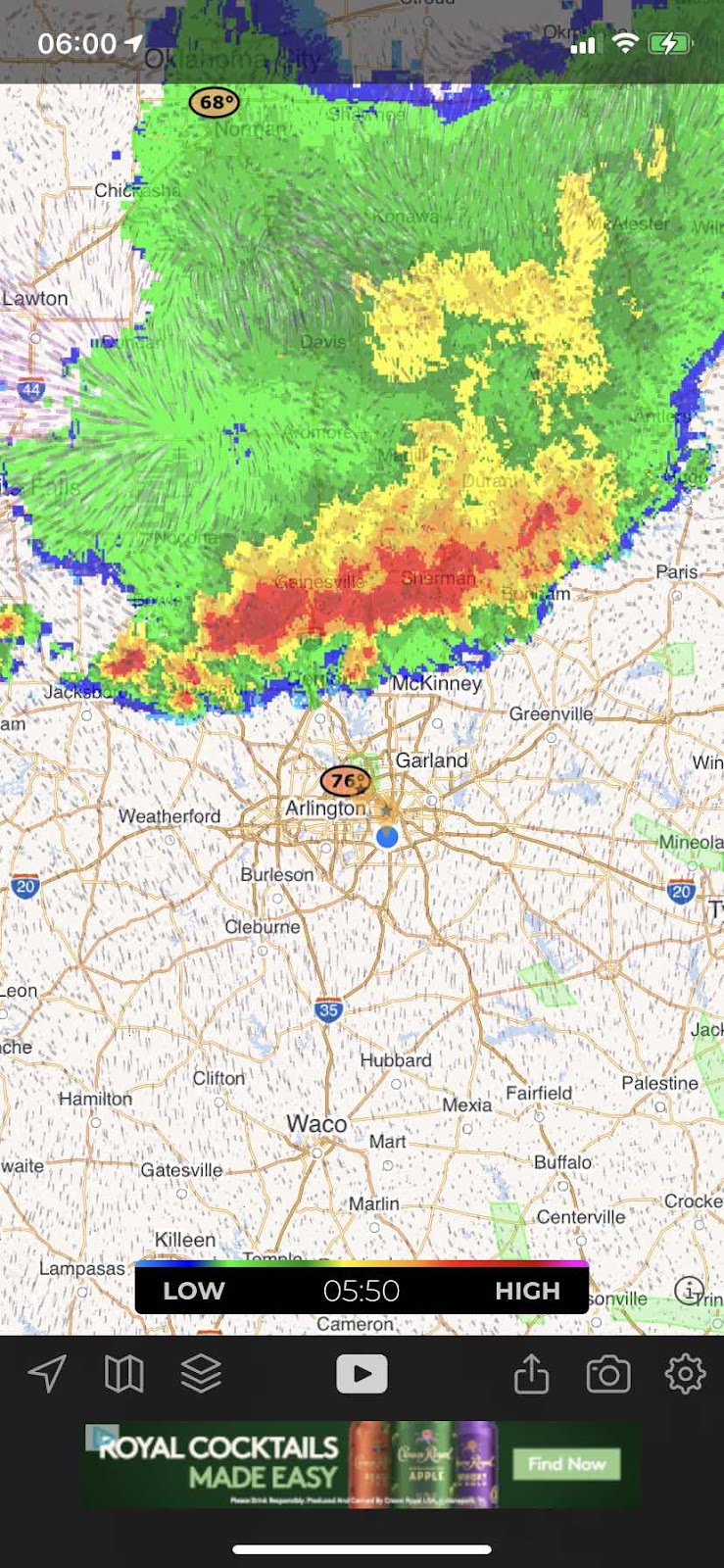
Task: Center map on current location
Action: coord(47,1373)
